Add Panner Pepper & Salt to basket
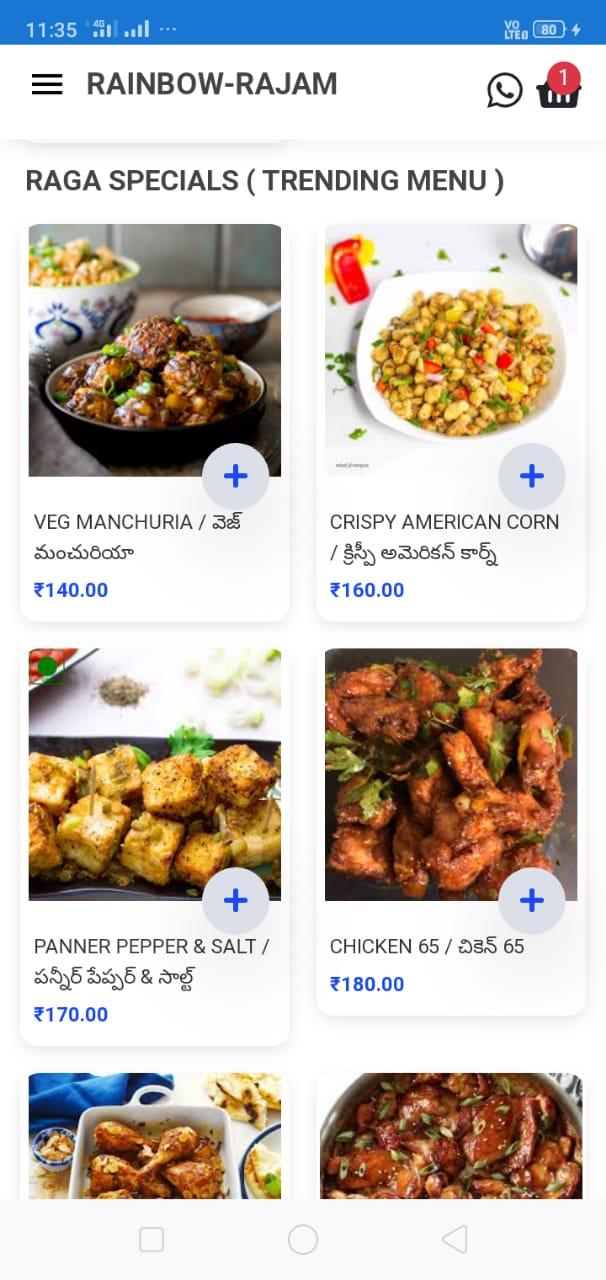The height and width of the screenshot is (1280, 606). (x=235, y=901)
